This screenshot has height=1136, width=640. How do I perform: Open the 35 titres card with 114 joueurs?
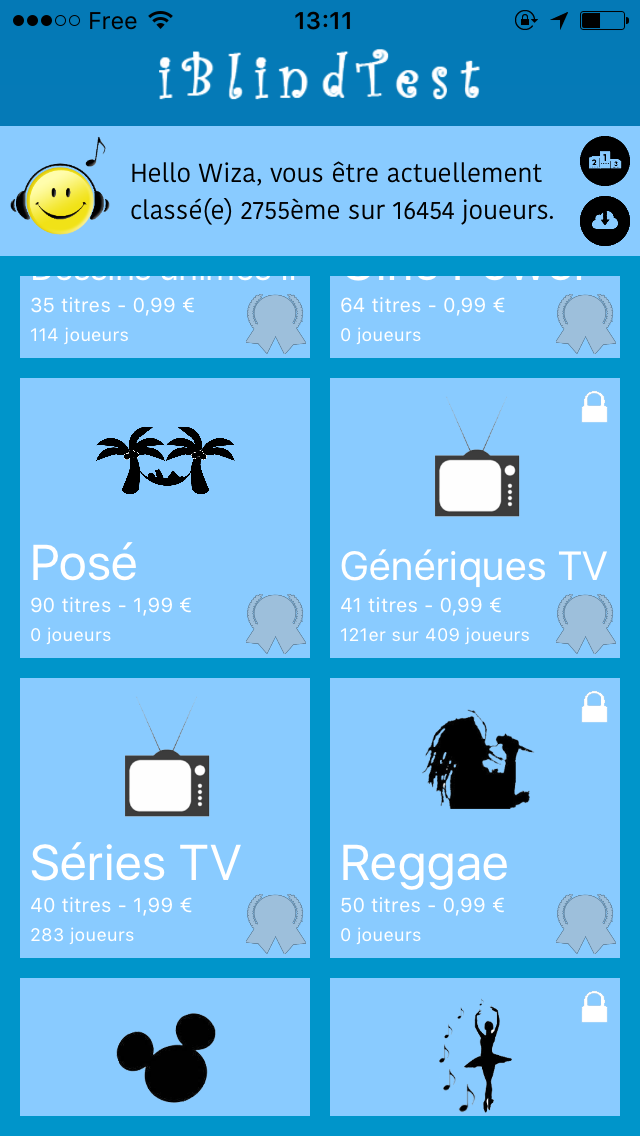(x=165, y=317)
